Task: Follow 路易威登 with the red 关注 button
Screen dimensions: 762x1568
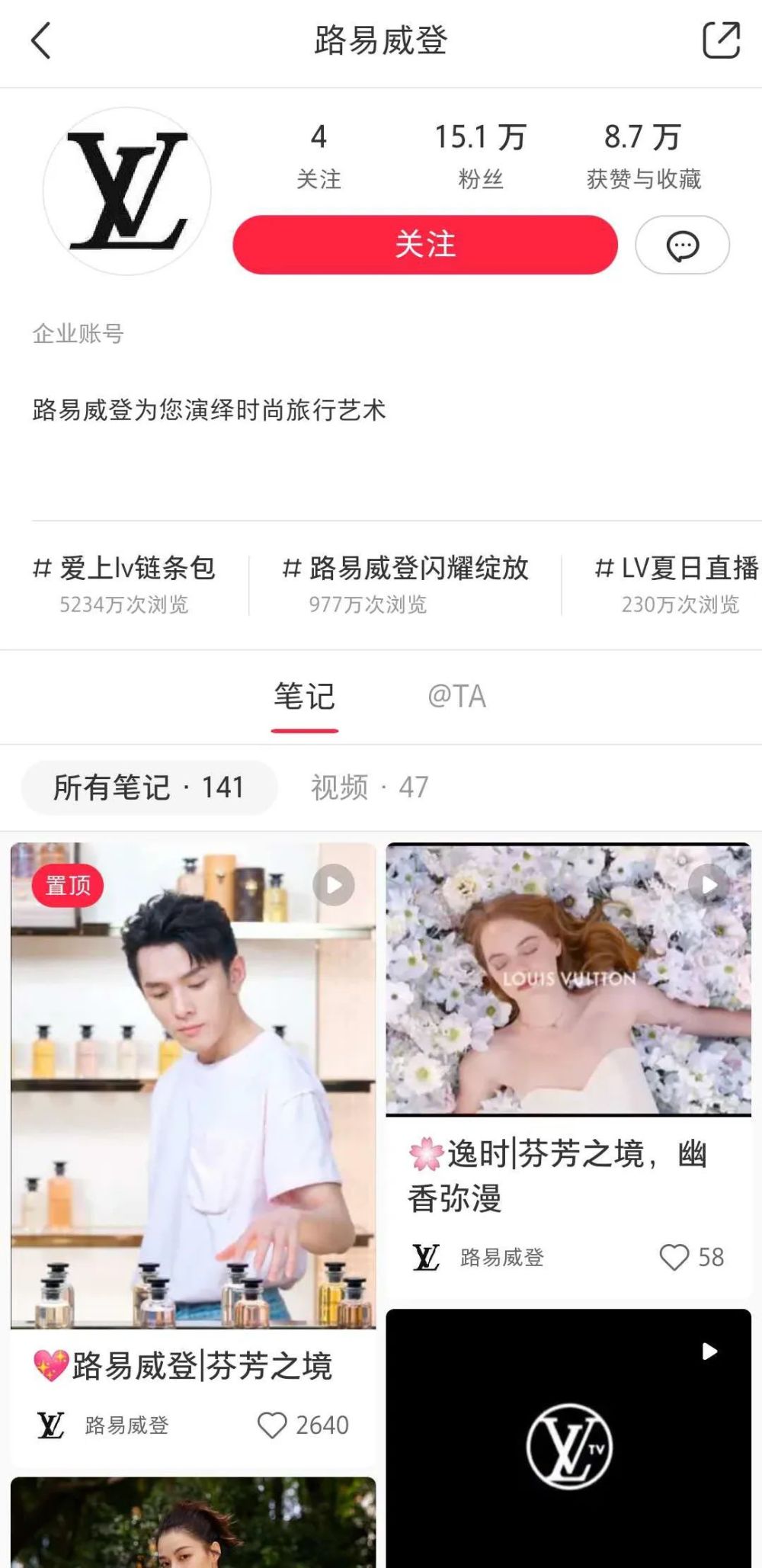Action: point(424,245)
